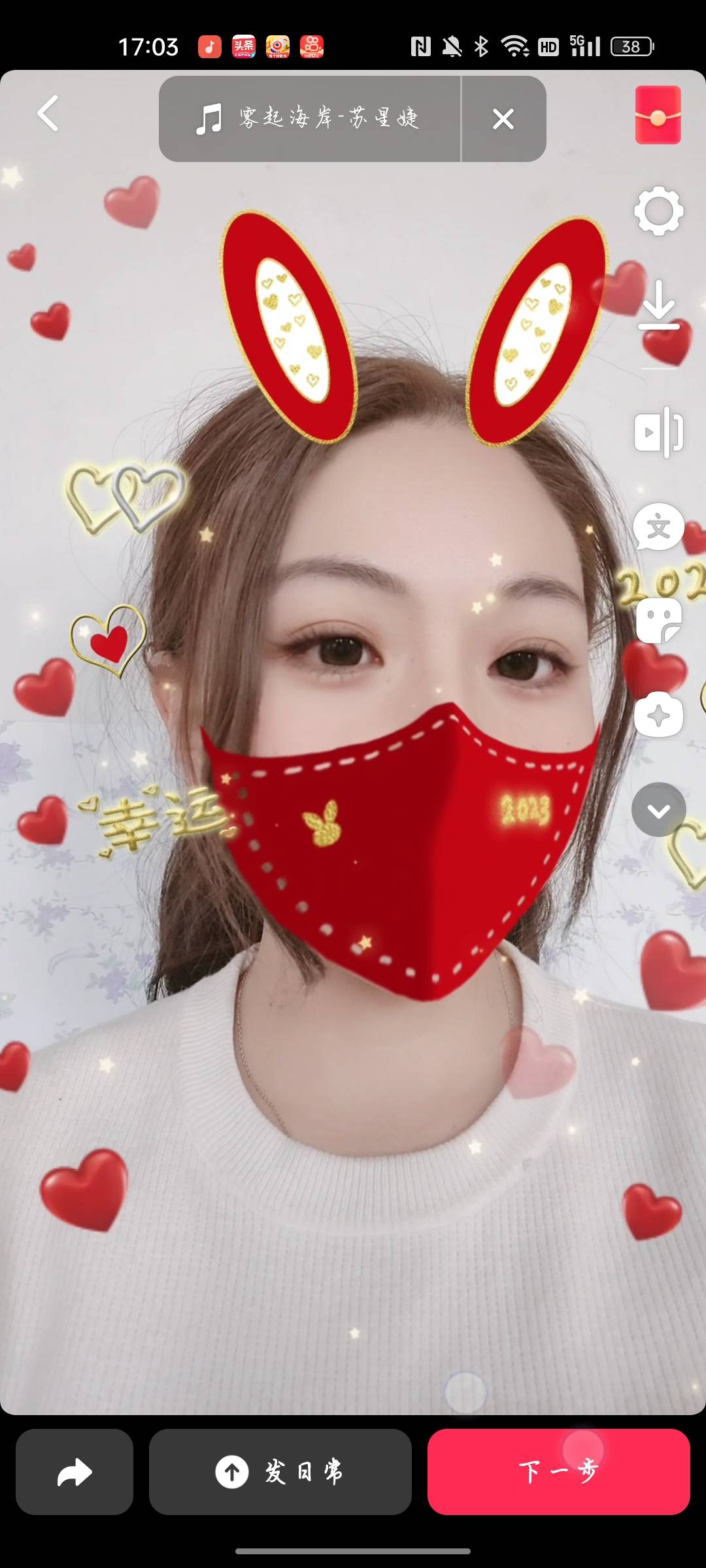Open the red envelope icon

click(x=658, y=115)
